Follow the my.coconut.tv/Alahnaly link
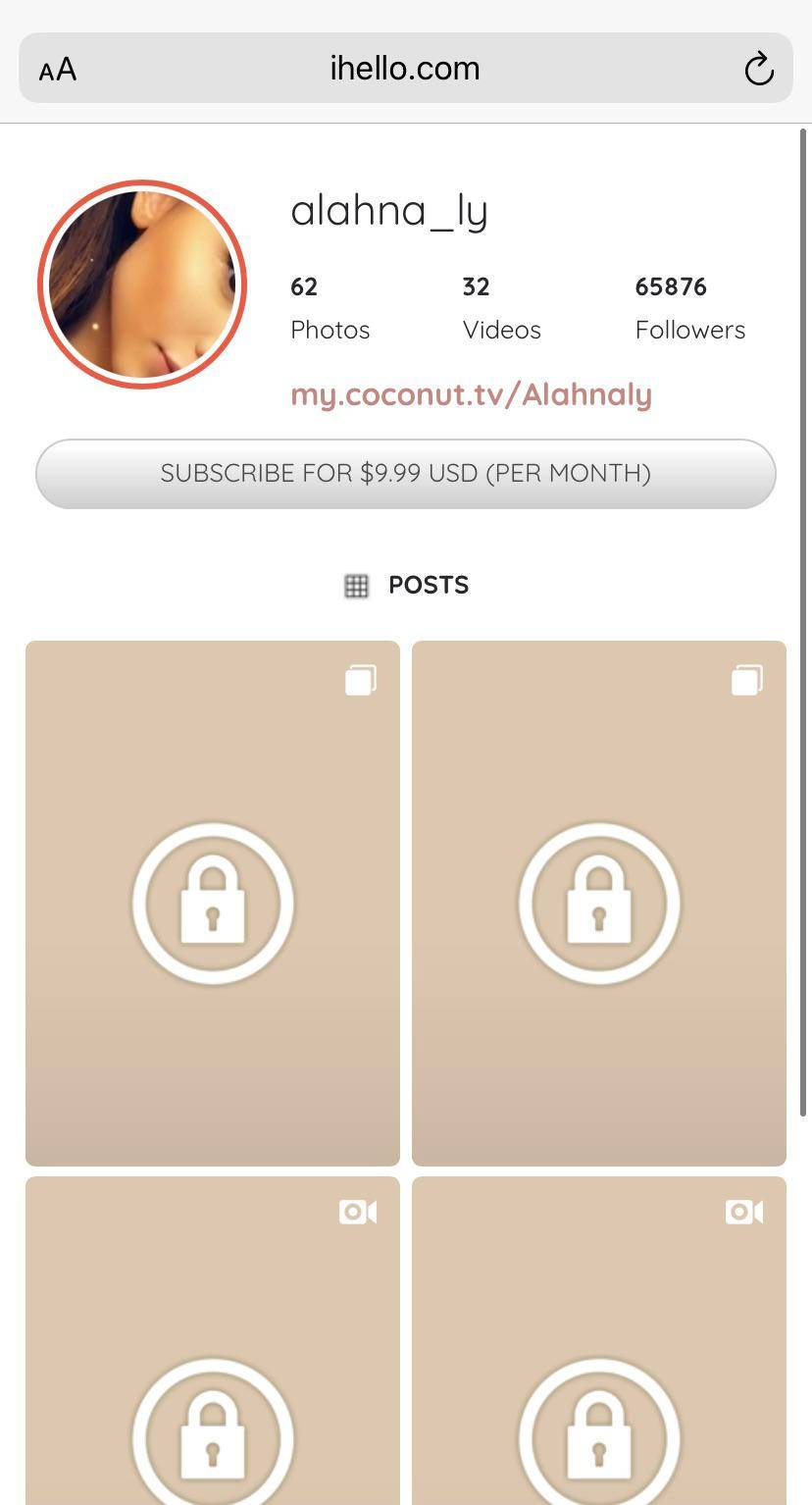 471,394
